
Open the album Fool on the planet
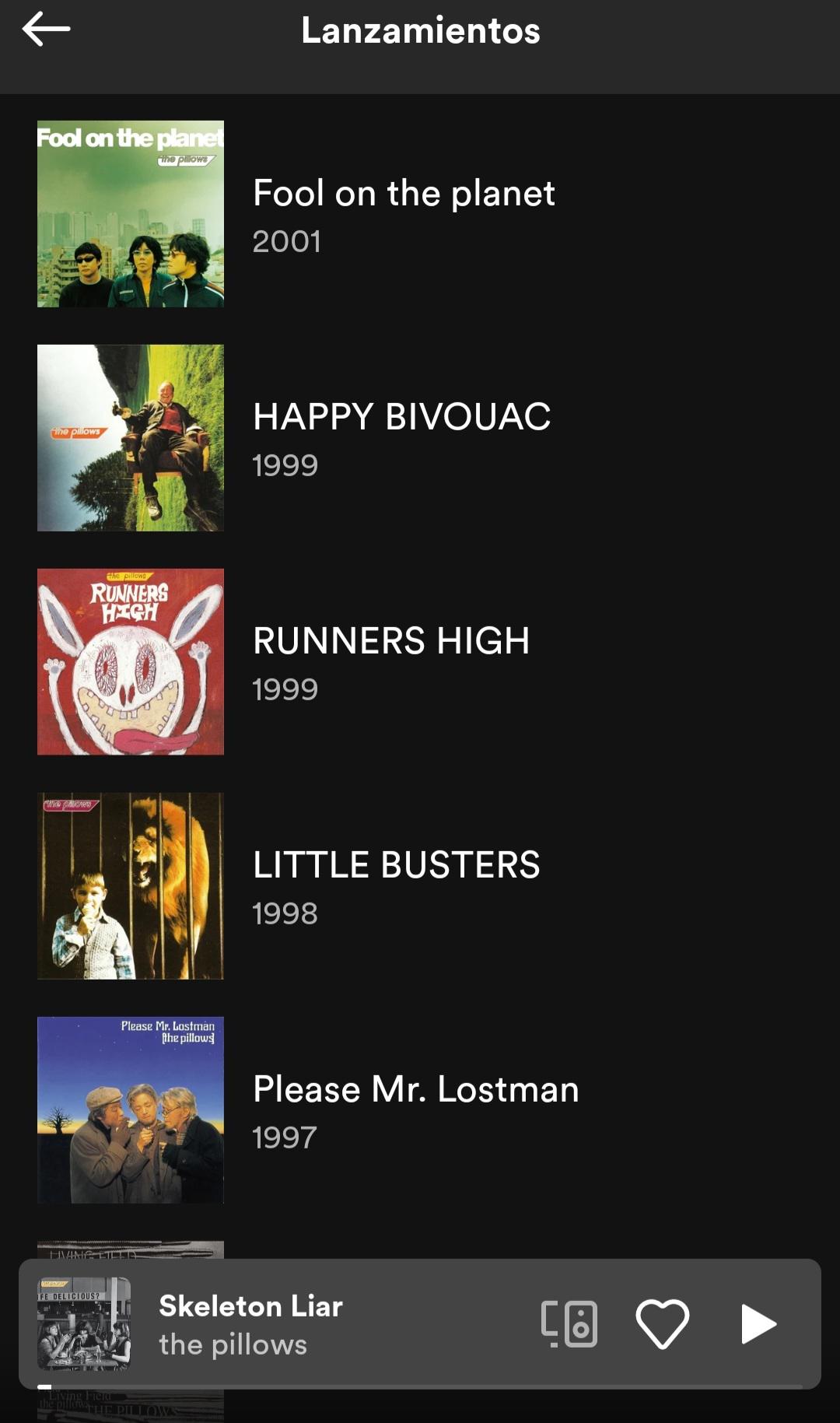point(404,212)
